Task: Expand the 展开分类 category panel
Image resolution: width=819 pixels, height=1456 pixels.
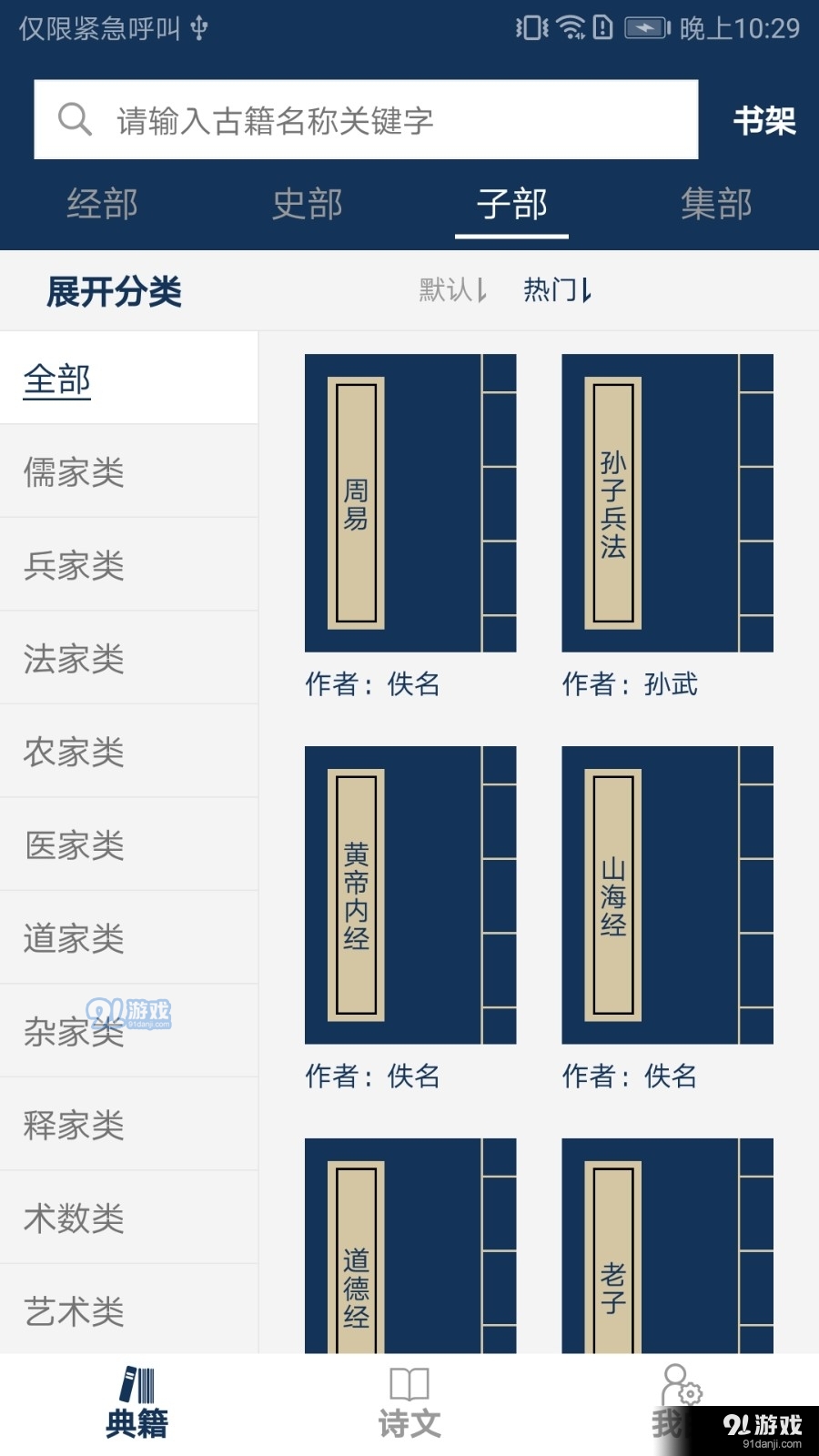Action: tap(115, 291)
